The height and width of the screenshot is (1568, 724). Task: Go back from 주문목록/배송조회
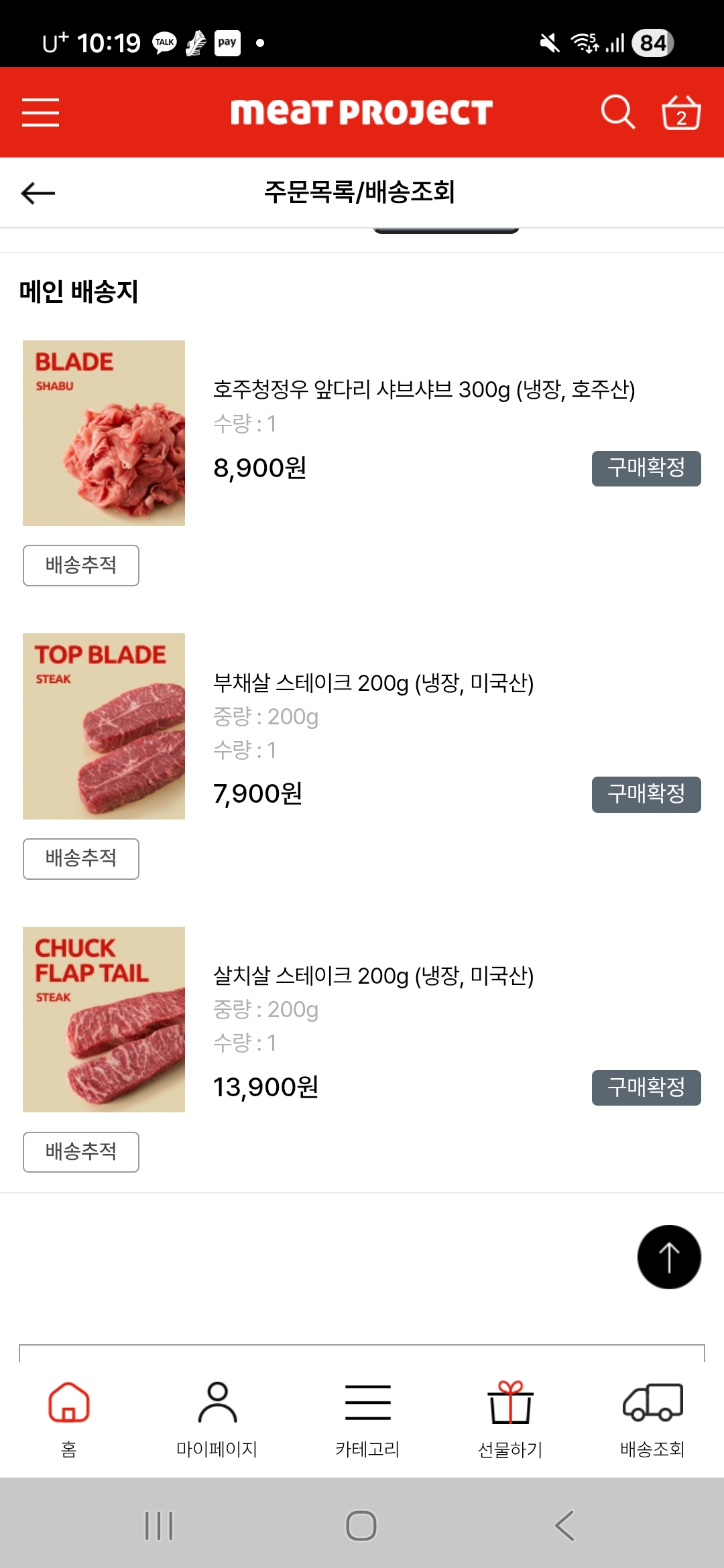click(x=38, y=193)
